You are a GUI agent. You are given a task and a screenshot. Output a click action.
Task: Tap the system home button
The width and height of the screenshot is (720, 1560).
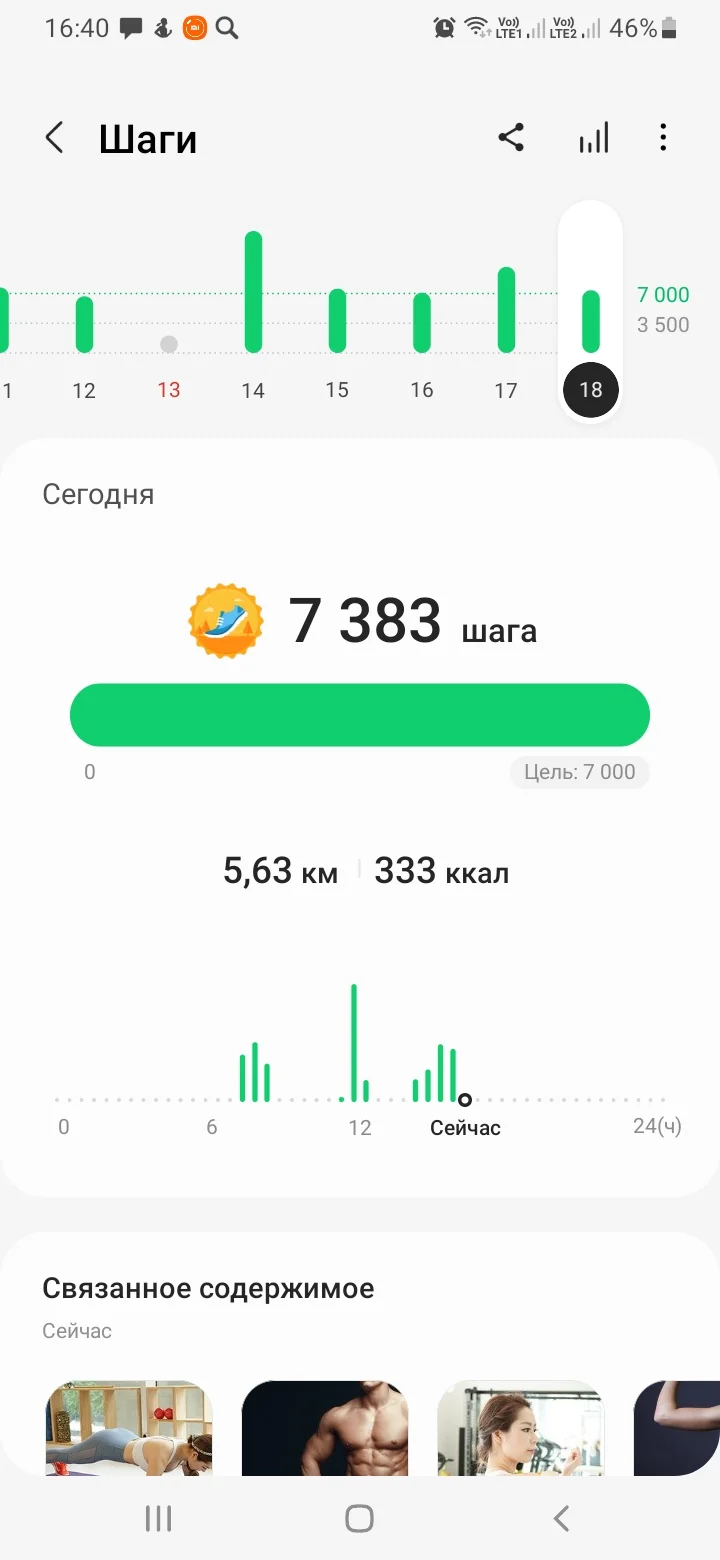point(359,1519)
